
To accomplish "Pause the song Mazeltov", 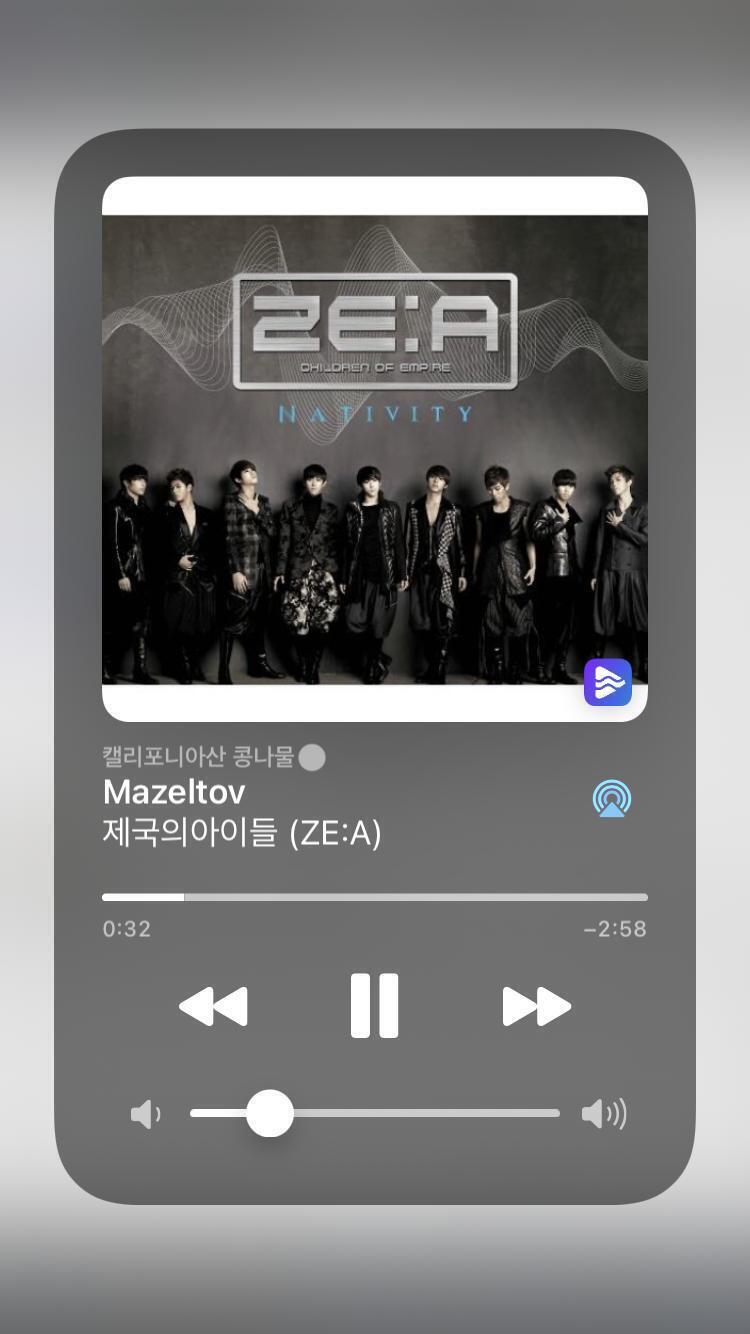I will [375, 1005].
